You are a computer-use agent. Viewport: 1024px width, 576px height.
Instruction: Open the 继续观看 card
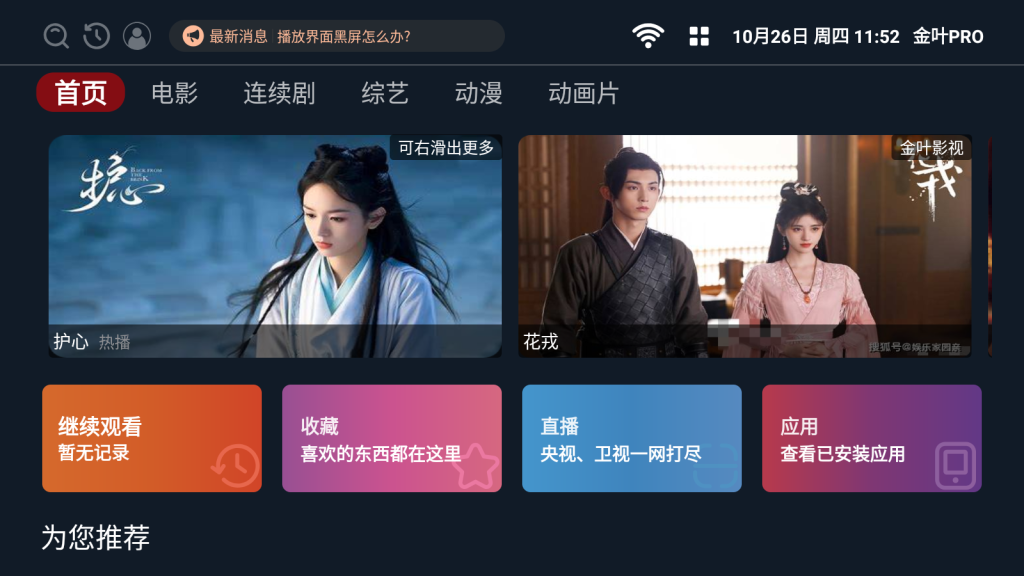[x=152, y=439]
